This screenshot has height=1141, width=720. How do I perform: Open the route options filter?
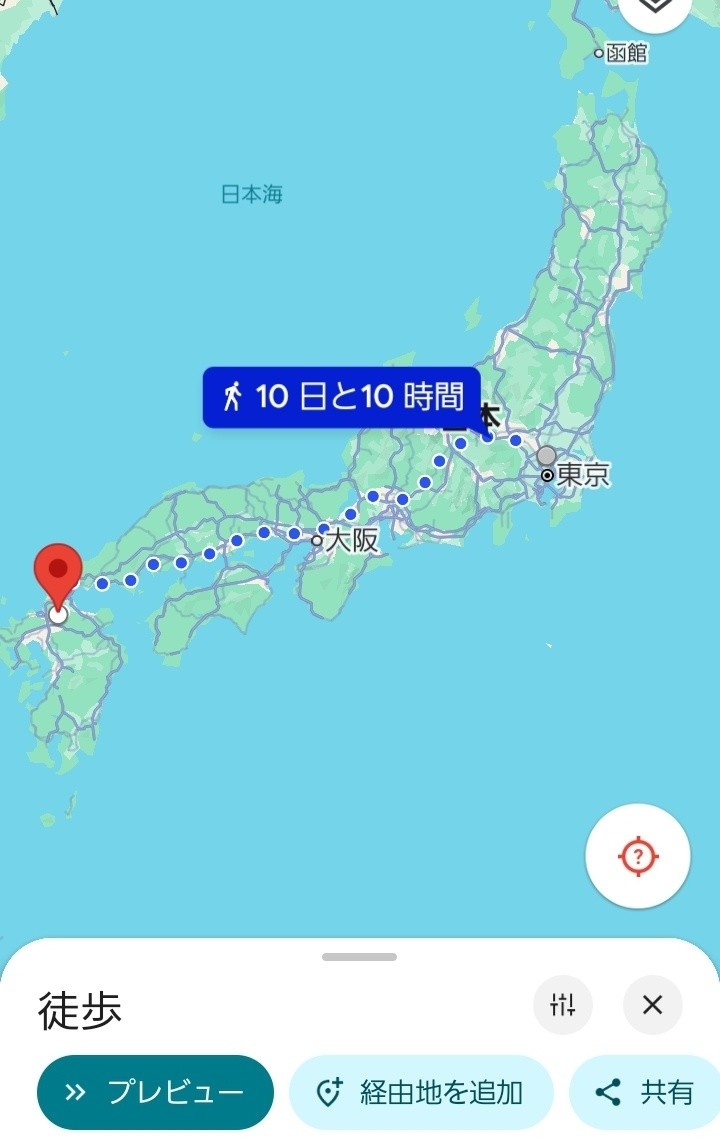point(563,1004)
